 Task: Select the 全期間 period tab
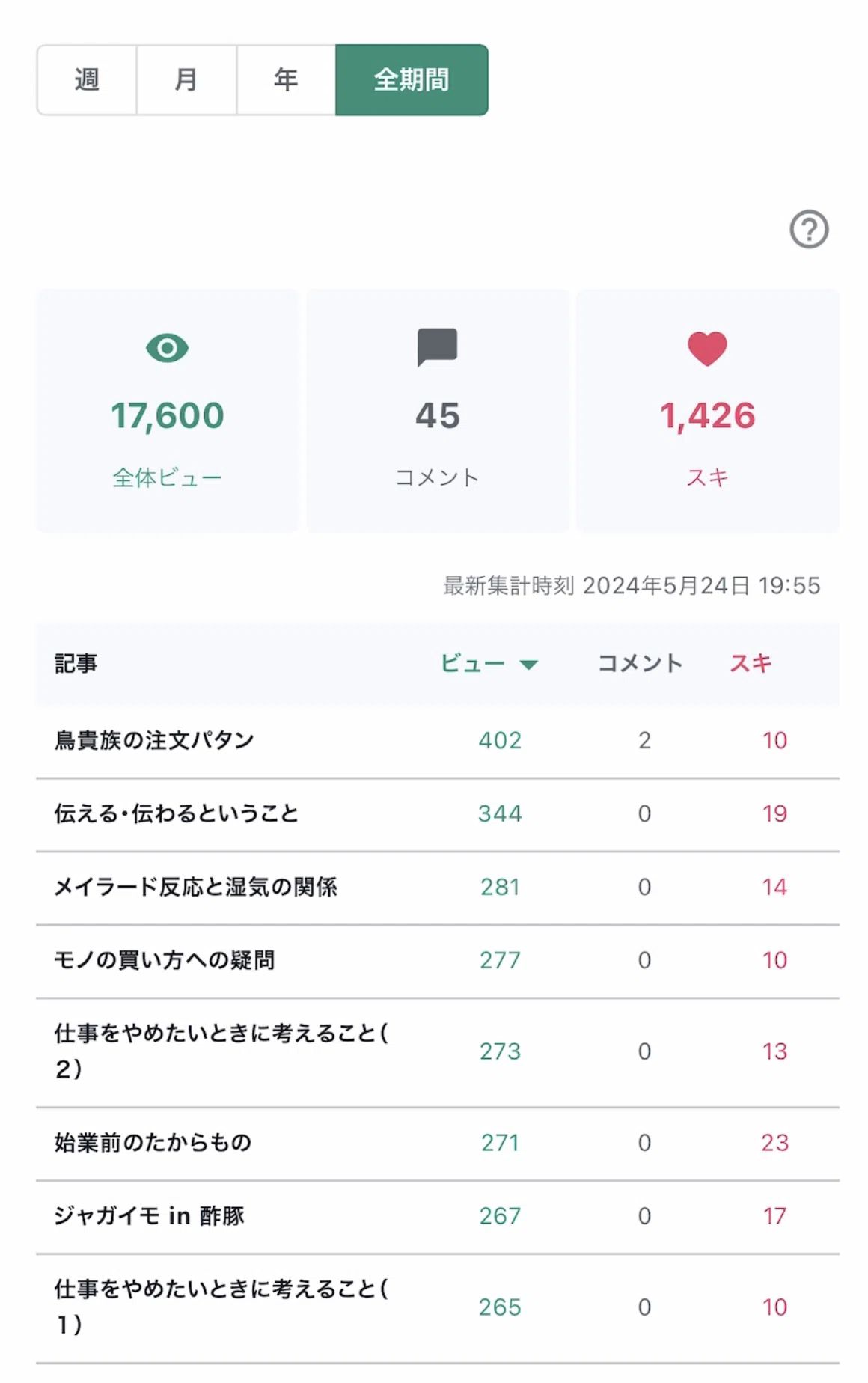coord(412,79)
